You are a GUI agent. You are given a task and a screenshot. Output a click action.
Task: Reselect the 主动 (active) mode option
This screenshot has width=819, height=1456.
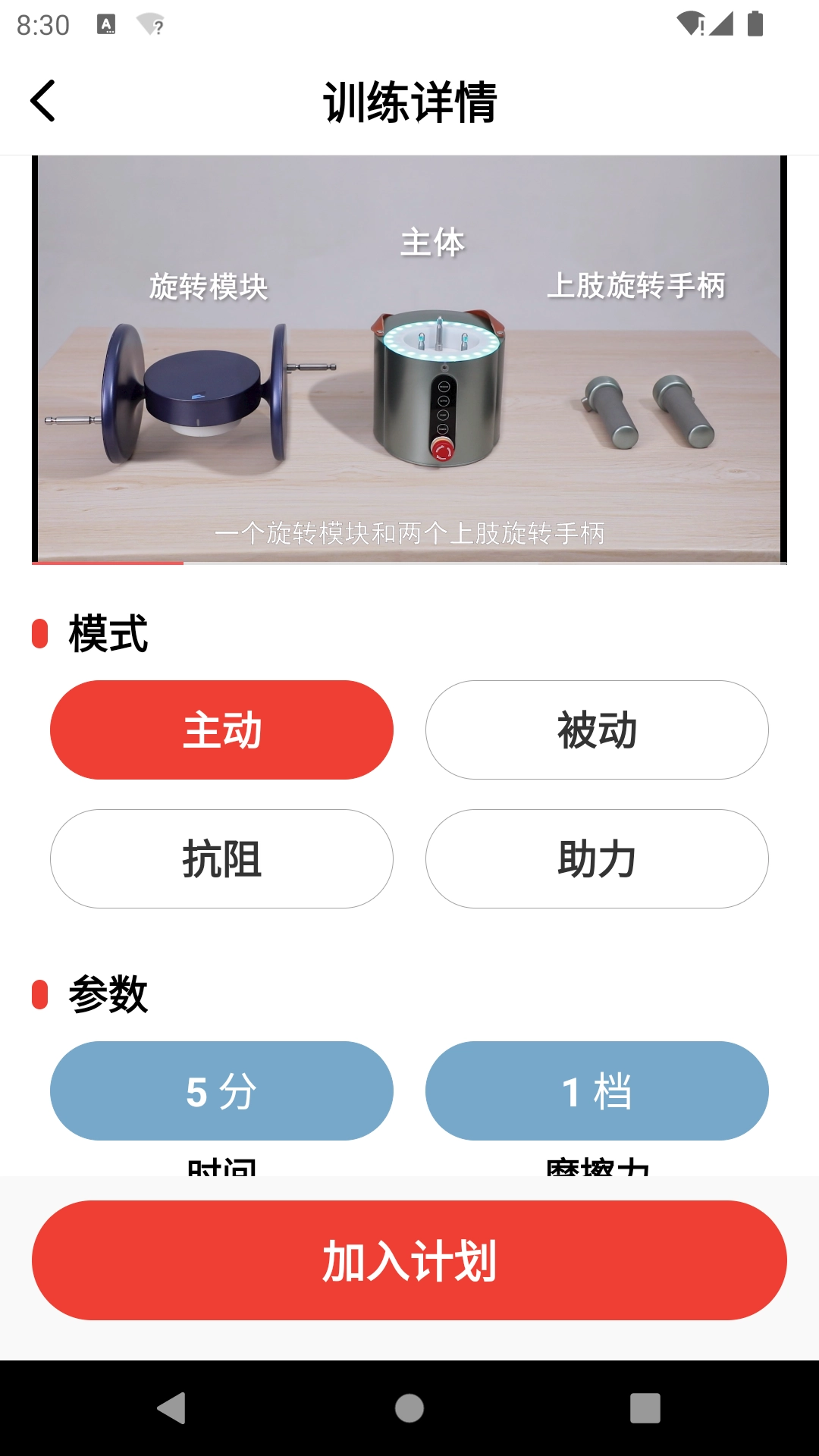click(x=221, y=730)
